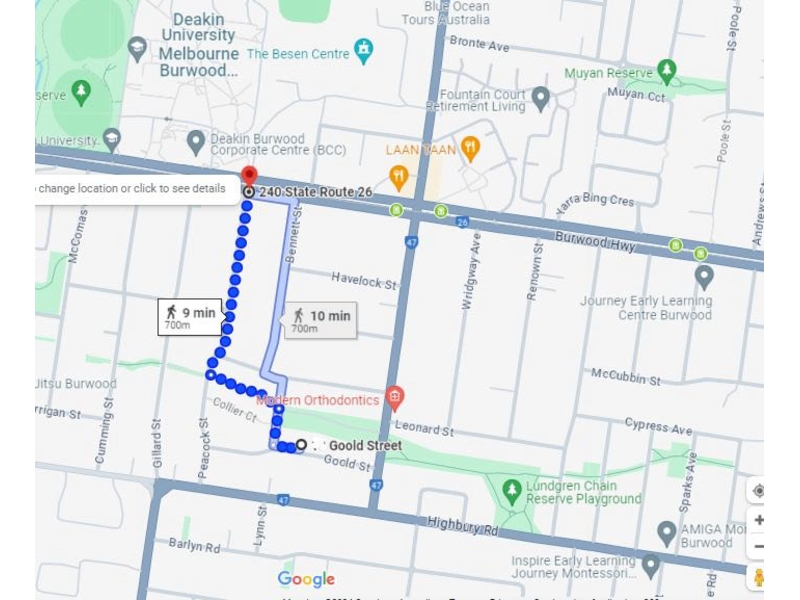
Task: Select Muyan Reserve park marker
Action: coord(667,72)
